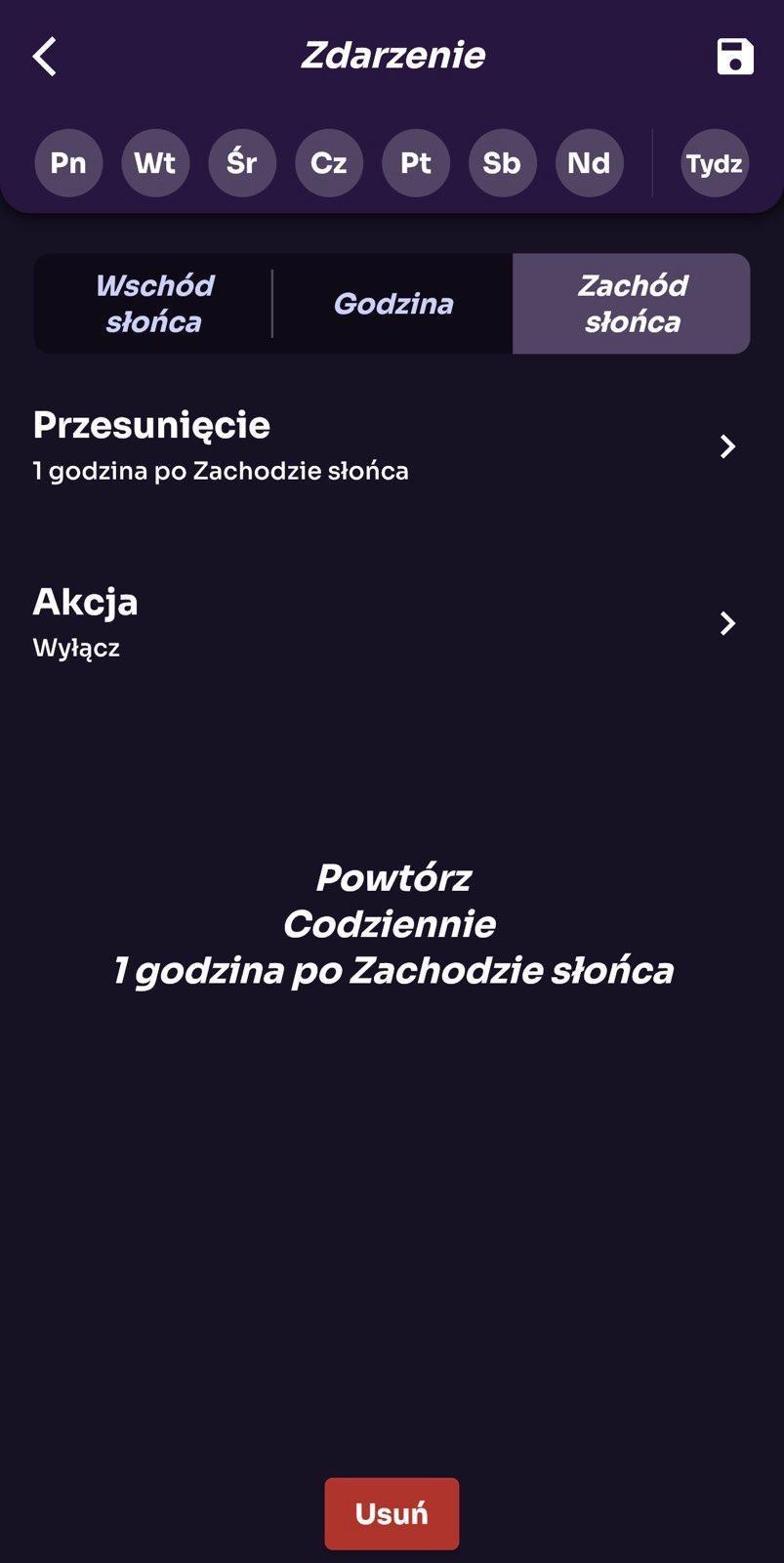Image resolution: width=784 pixels, height=1563 pixels.
Task: Switch to the Wschód słońca tab
Action: coord(154,304)
